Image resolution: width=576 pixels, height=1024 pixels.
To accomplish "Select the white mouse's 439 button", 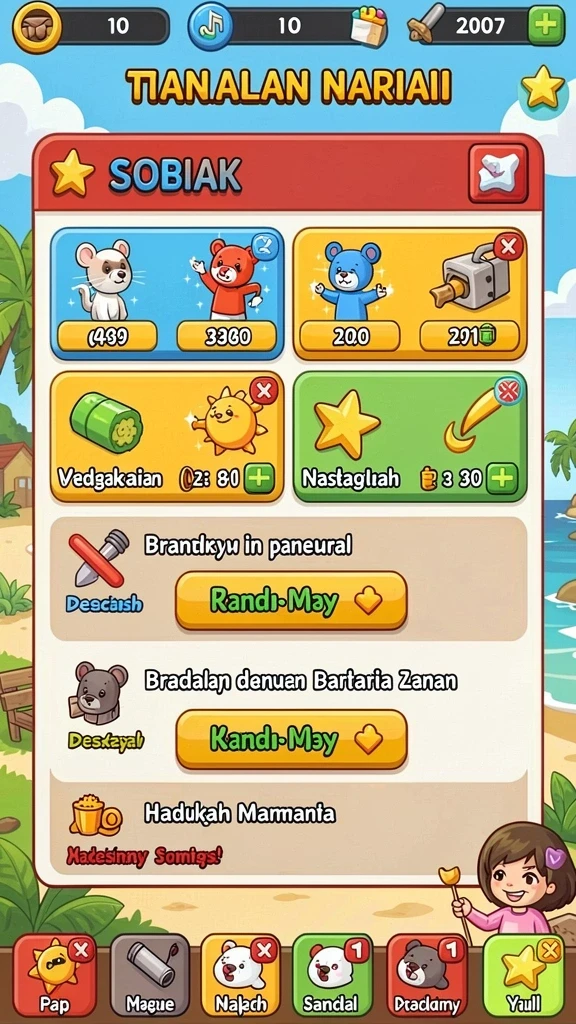I will pos(107,336).
